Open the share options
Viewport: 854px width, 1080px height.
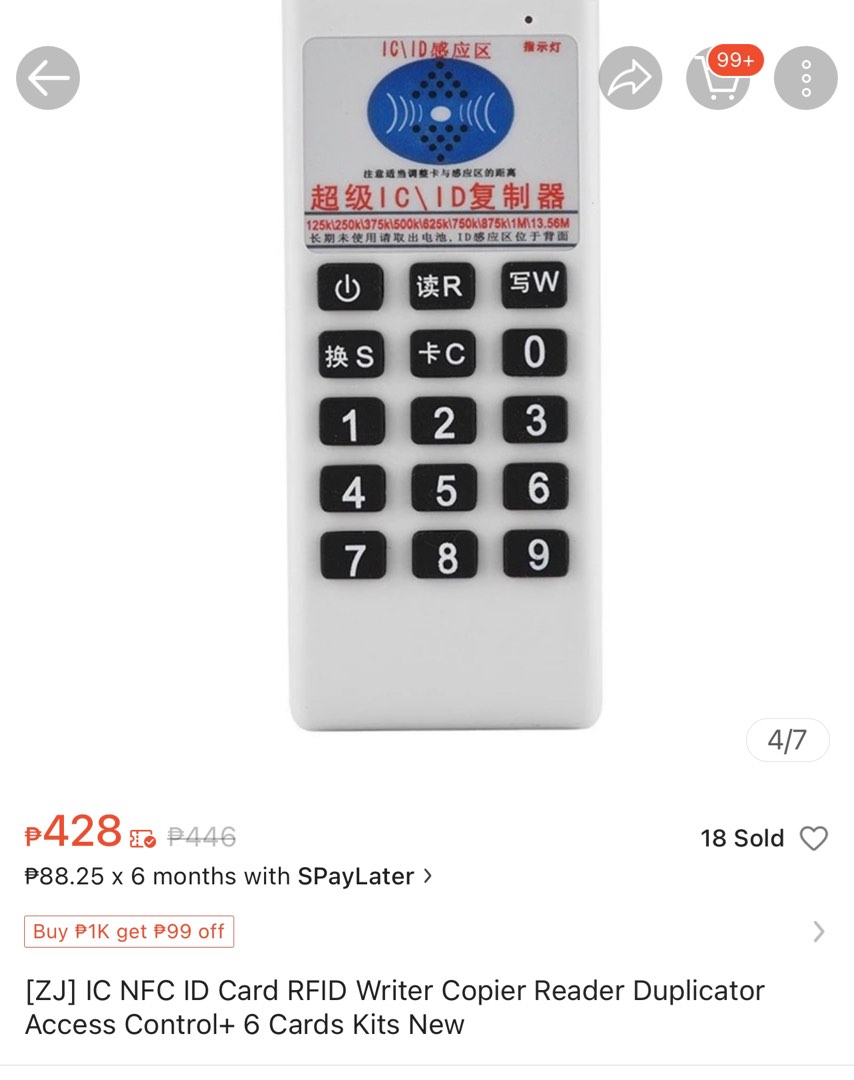point(630,77)
